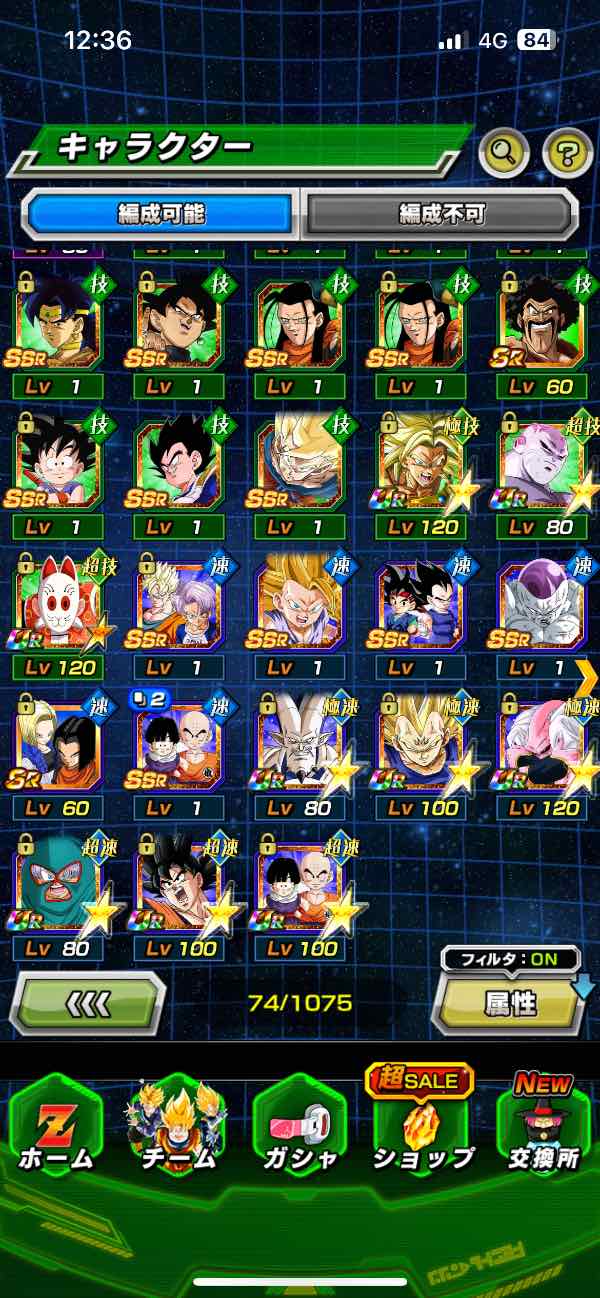Viewport: 600px width, 1298px height.
Task: Tap the orange arrow at right edge
Action: click(587, 678)
